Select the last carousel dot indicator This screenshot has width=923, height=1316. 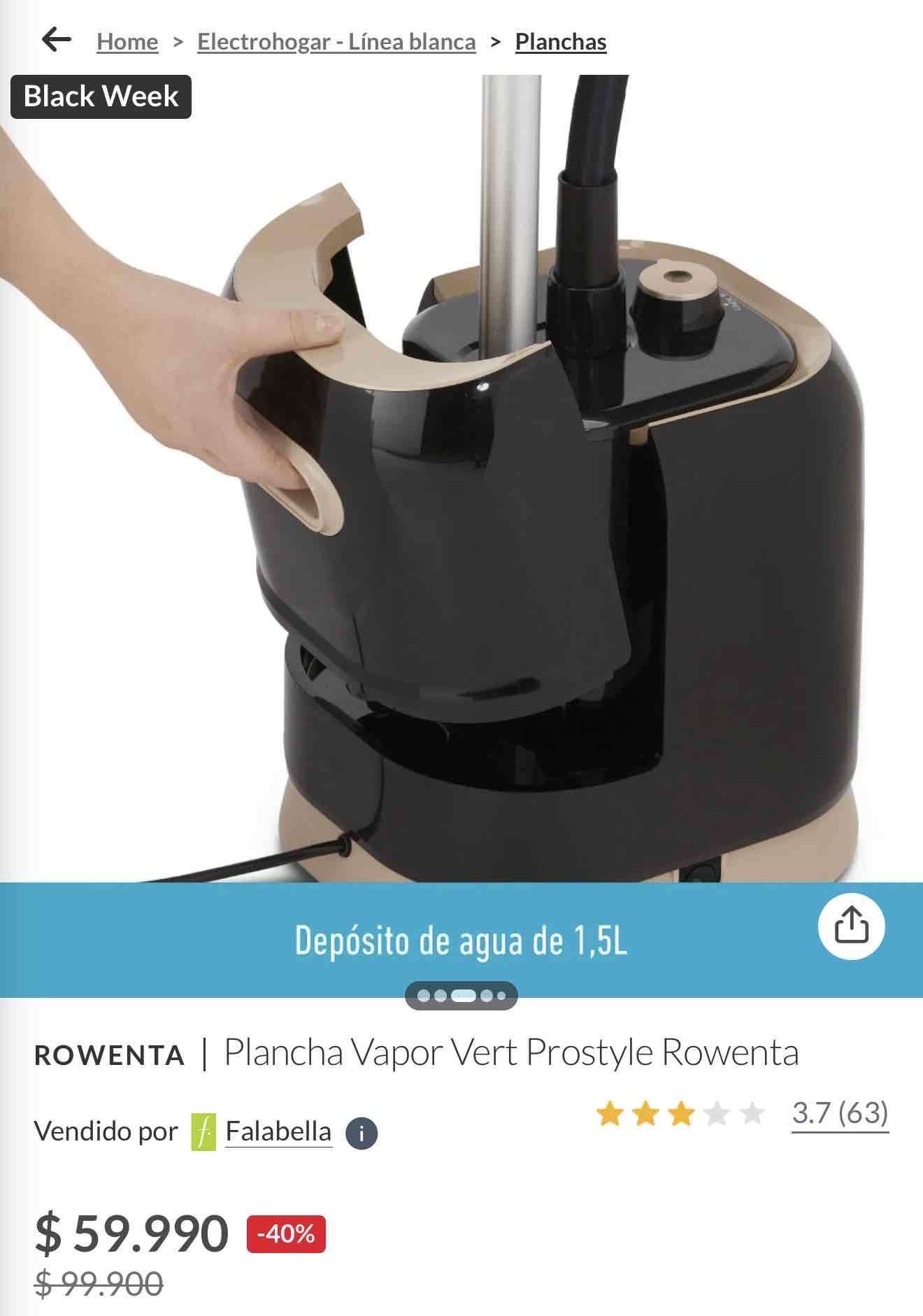point(501,995)
